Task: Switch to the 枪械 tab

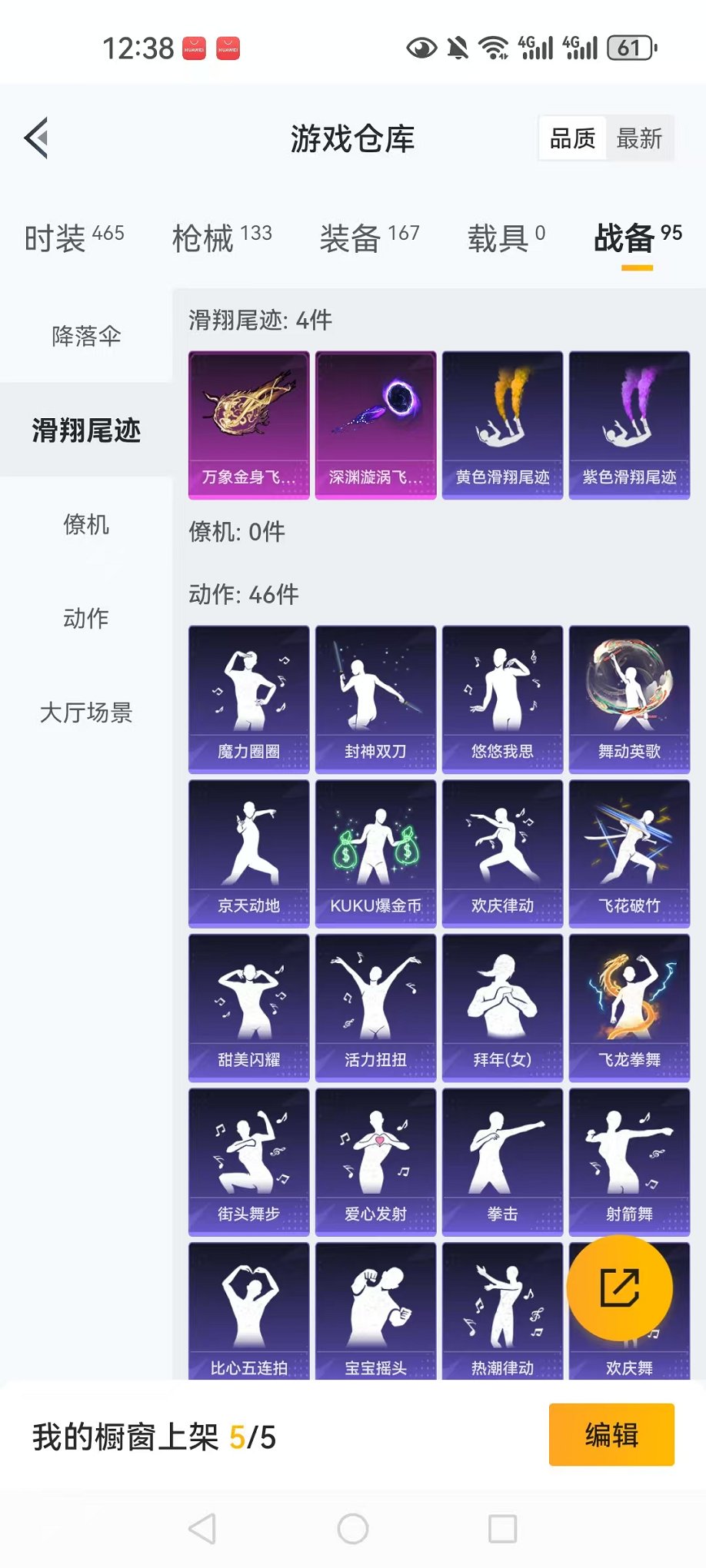Action: pyautogui.click(x=221, y=238)
